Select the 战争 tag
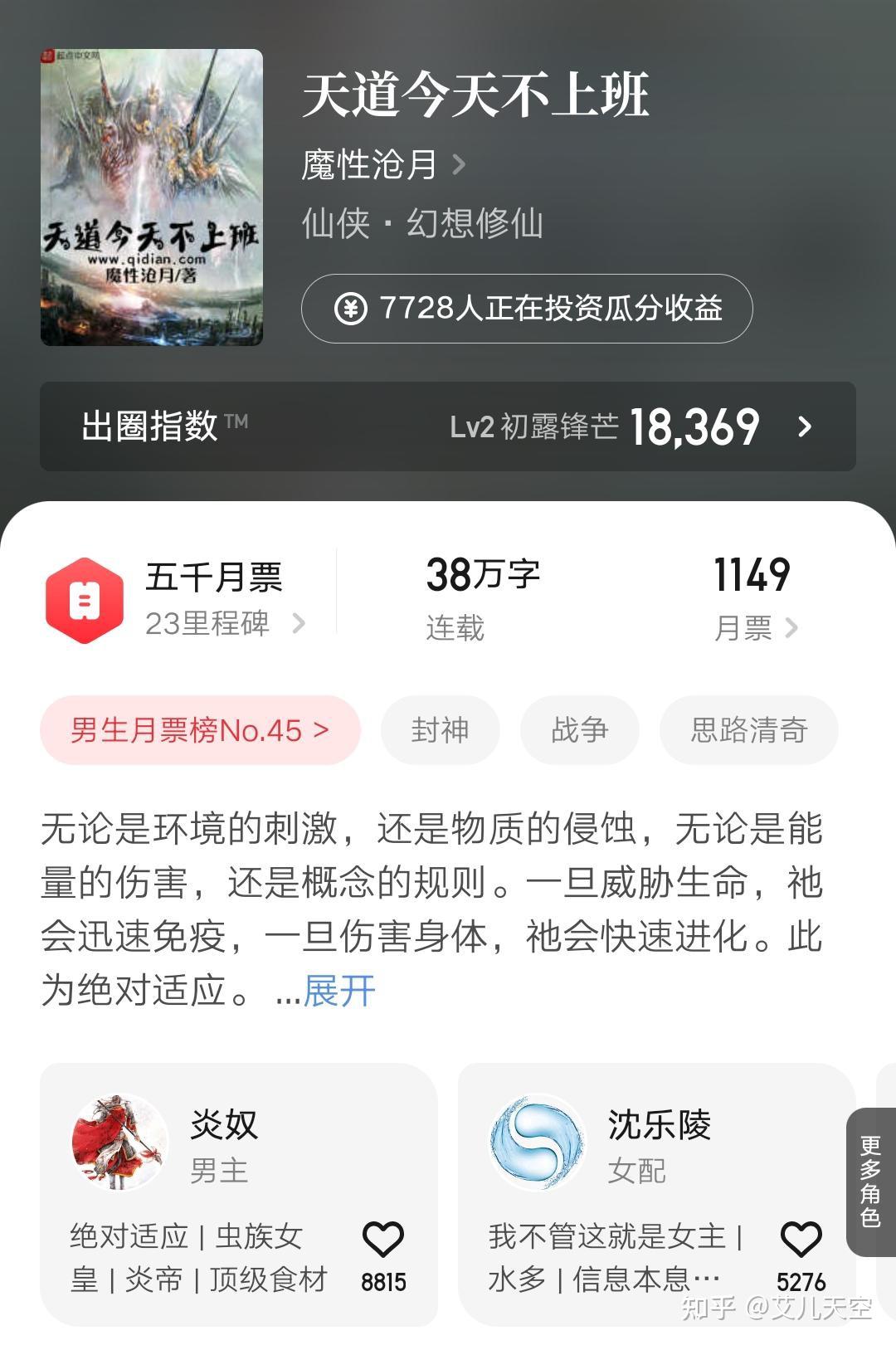The height and width of the screenshot is (1345, 896). 579,729
